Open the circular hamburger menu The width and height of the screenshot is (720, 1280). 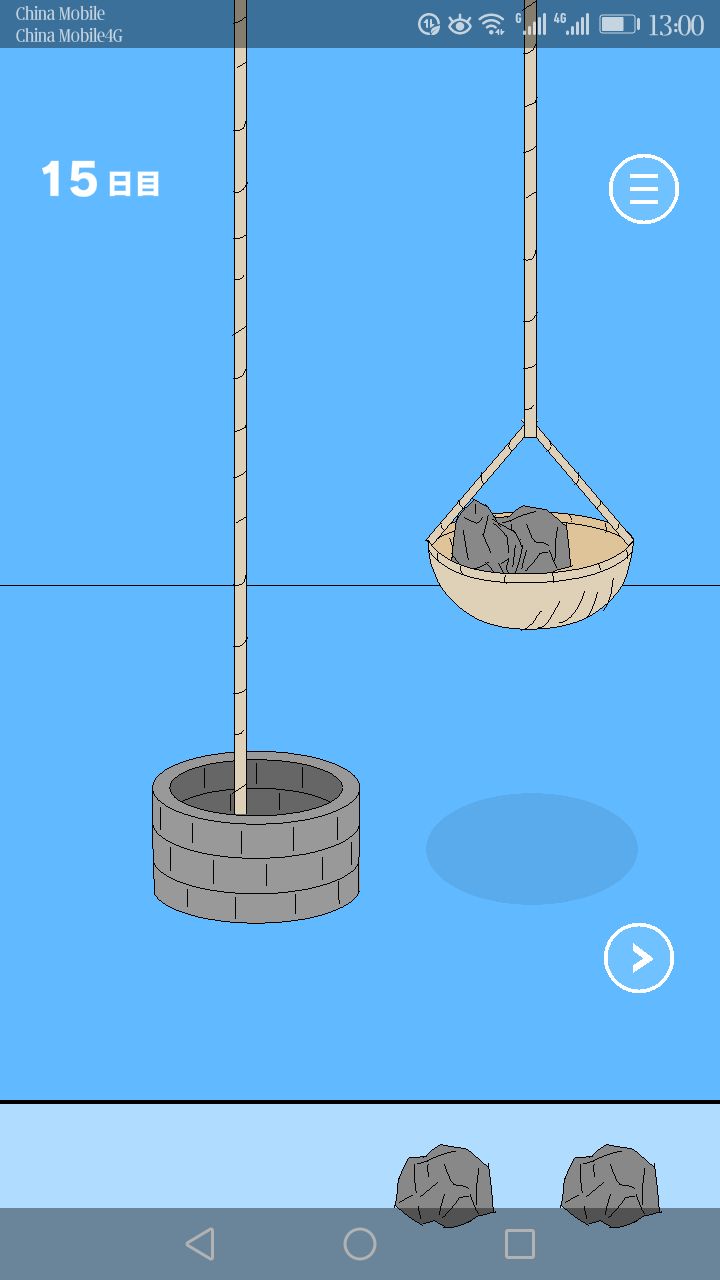click(x=643, y=188)
